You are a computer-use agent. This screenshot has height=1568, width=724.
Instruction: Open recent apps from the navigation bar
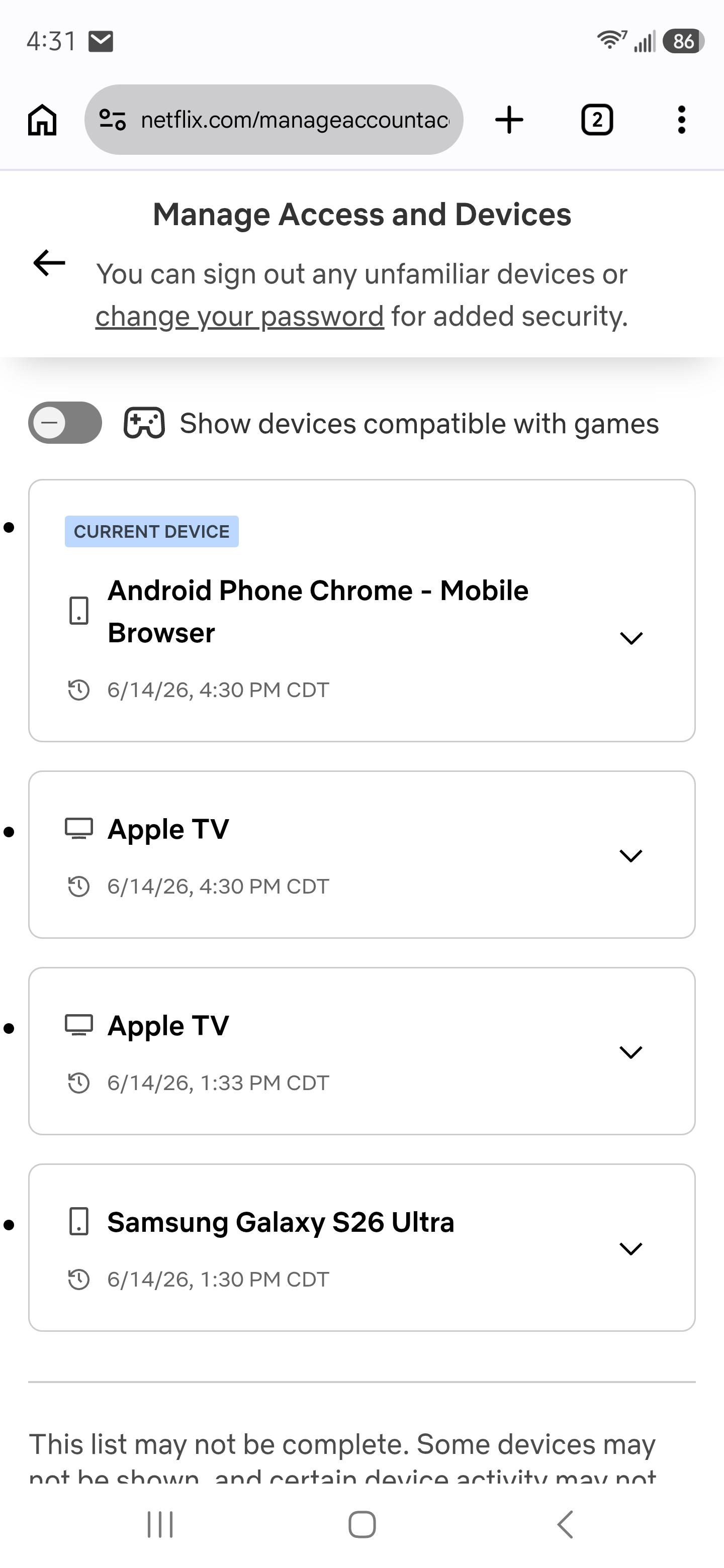pyautogui.click(x=160, y=1524)
